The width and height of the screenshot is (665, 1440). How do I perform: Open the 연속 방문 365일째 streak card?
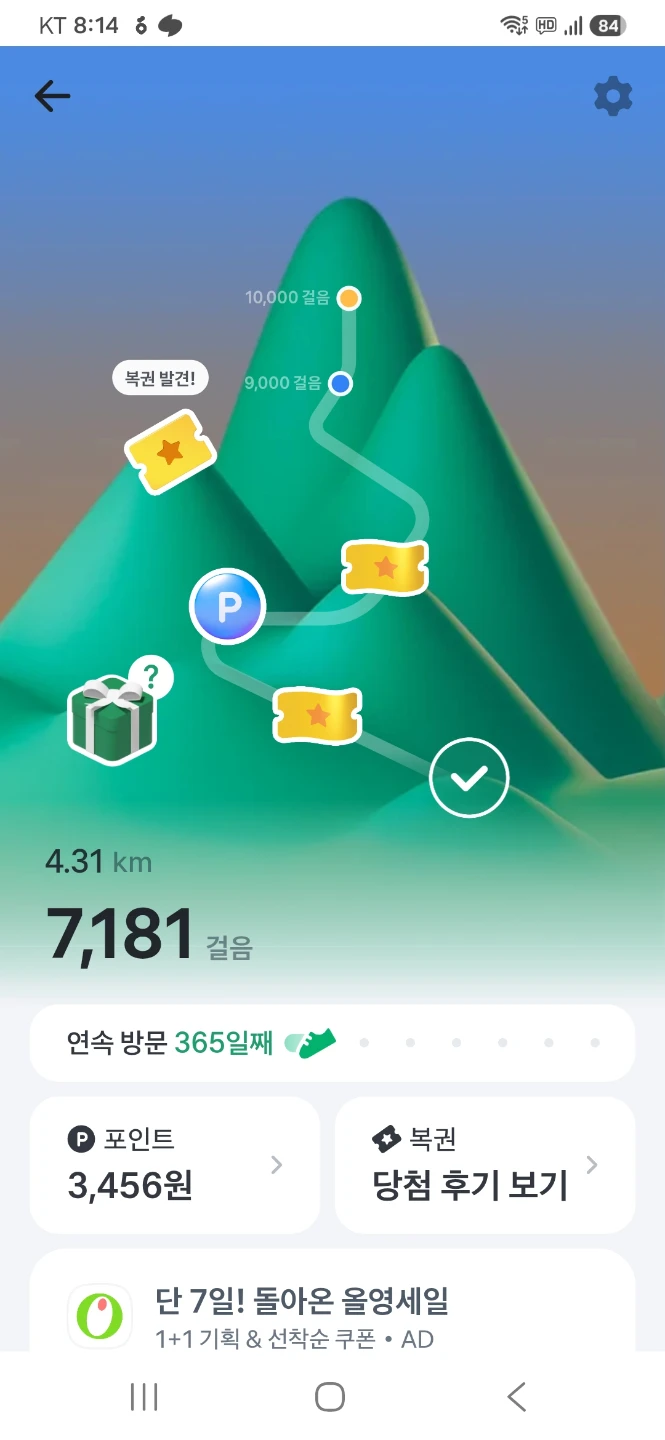point(332,1043)
